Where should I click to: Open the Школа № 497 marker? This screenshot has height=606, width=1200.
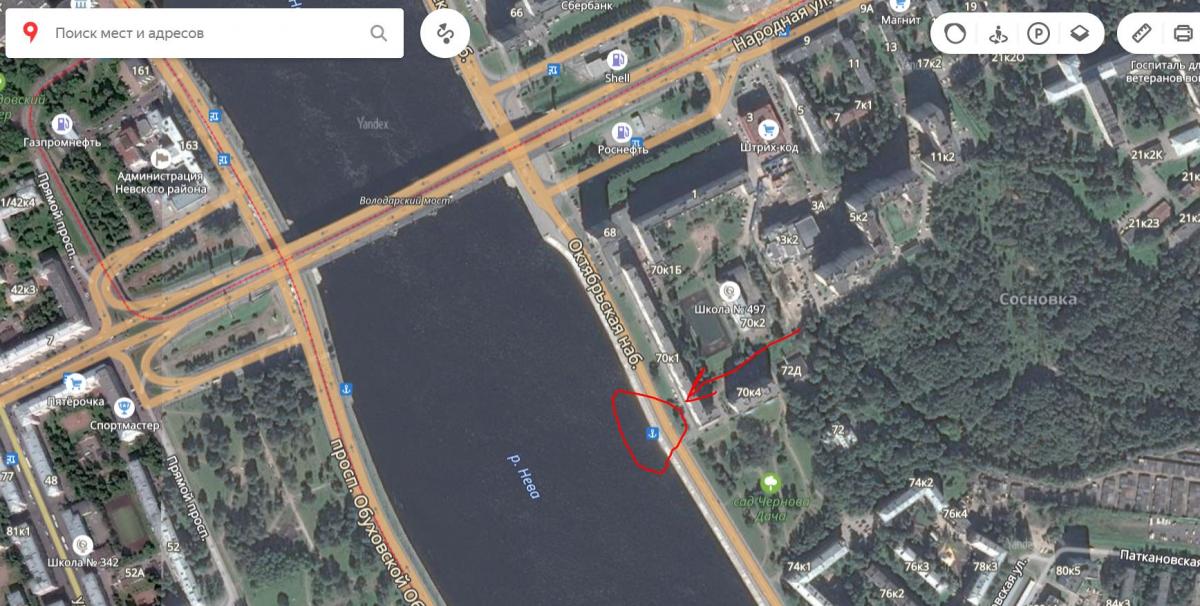pyautogui.click(x=731, y=291)
